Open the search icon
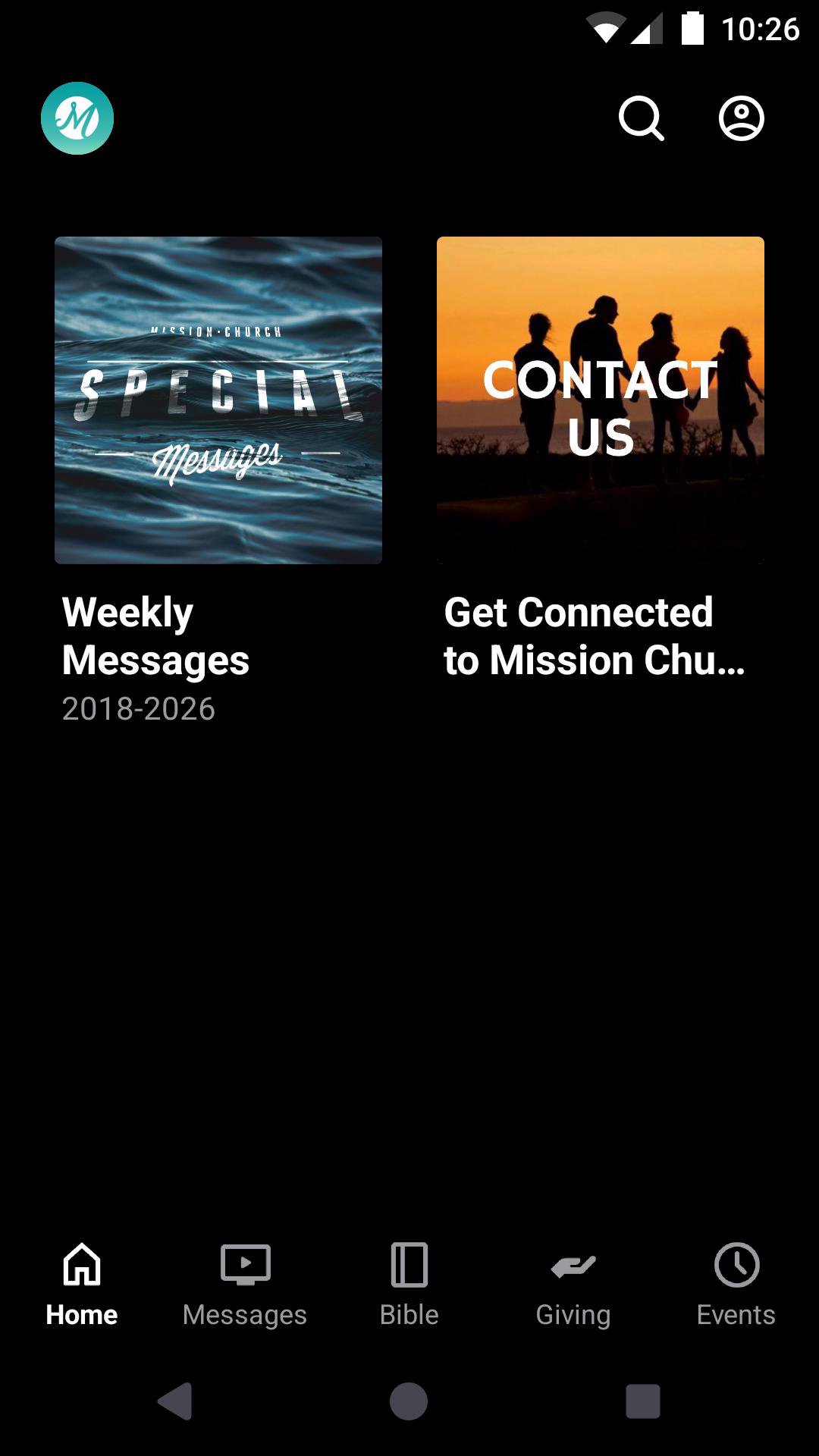Viewport: 819px width, 1456px height. point(641,118)
